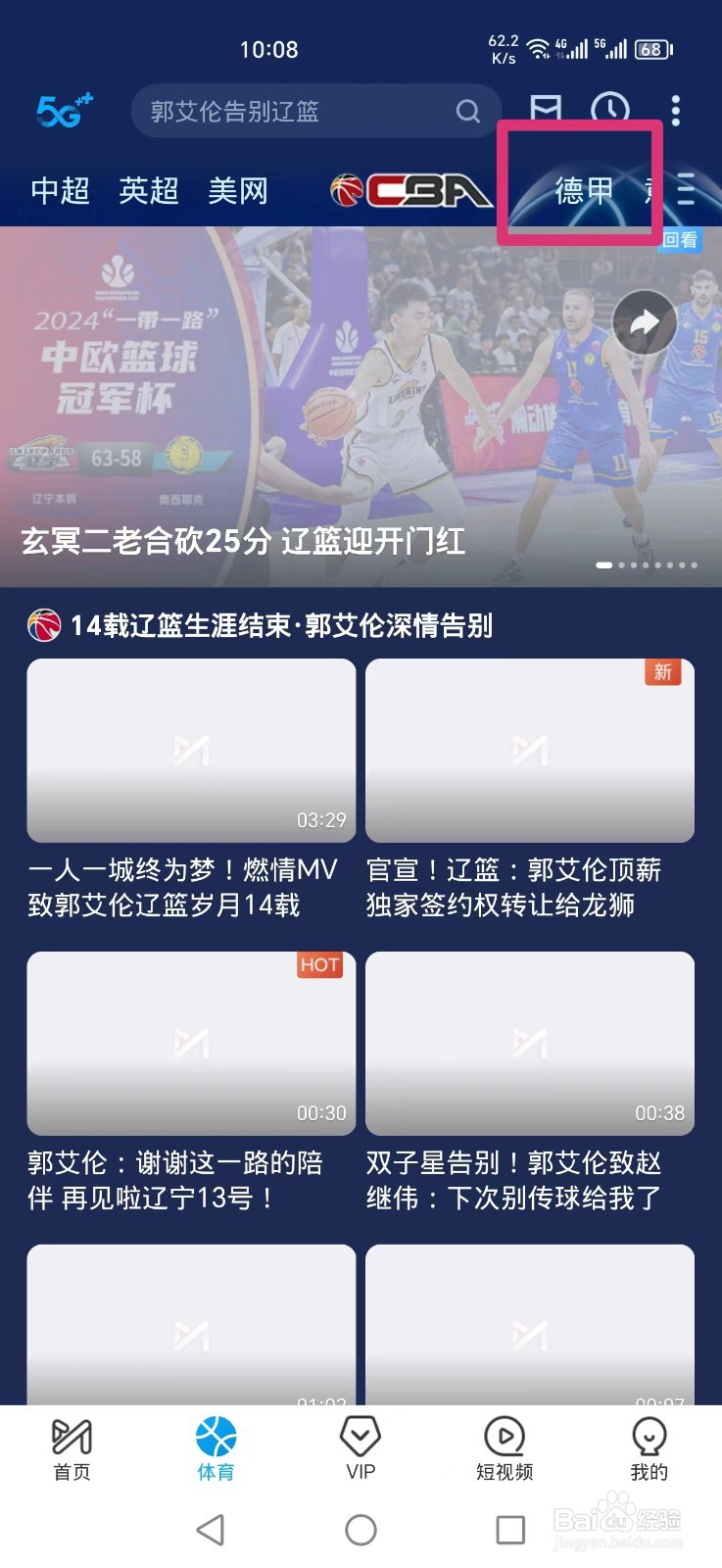This screenshot has height=1568, width=722.
Task: Open the 英超 channel
Action: tap(148, 190)
